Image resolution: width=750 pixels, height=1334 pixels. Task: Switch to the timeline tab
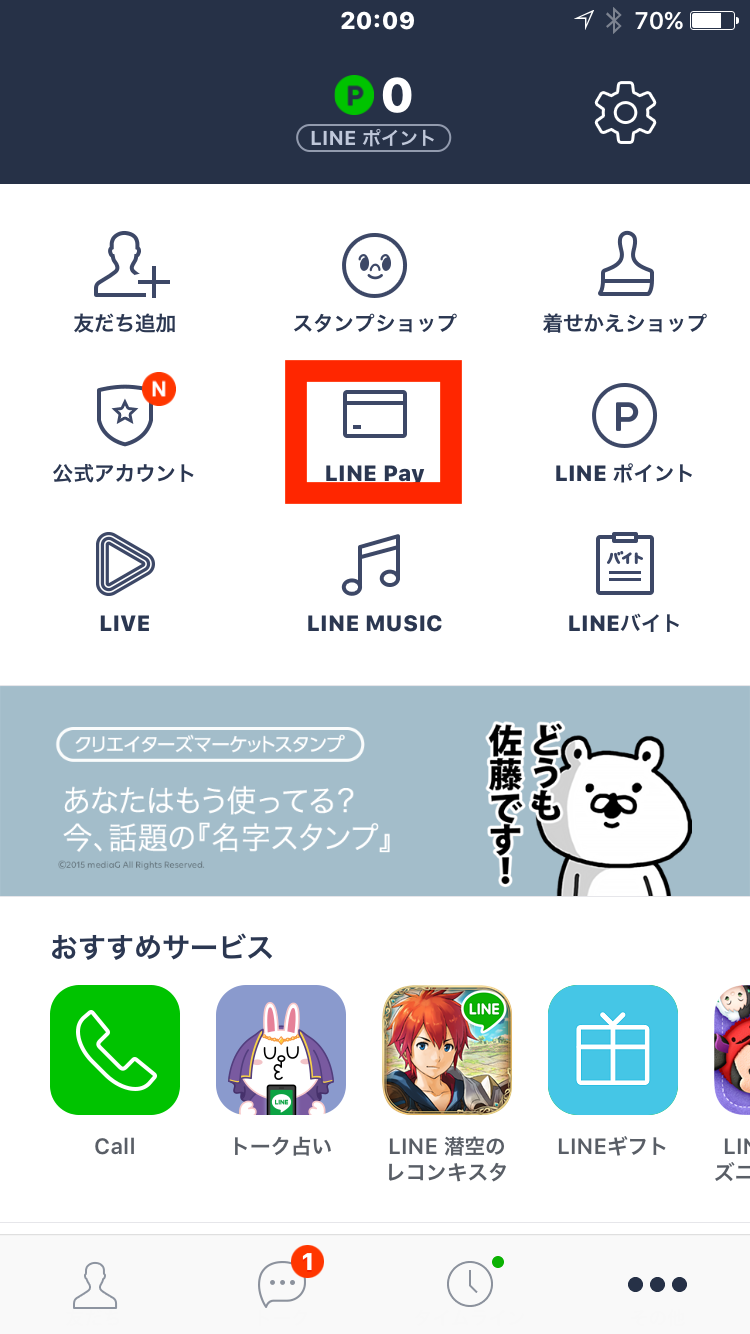[x=469, y=1284]
